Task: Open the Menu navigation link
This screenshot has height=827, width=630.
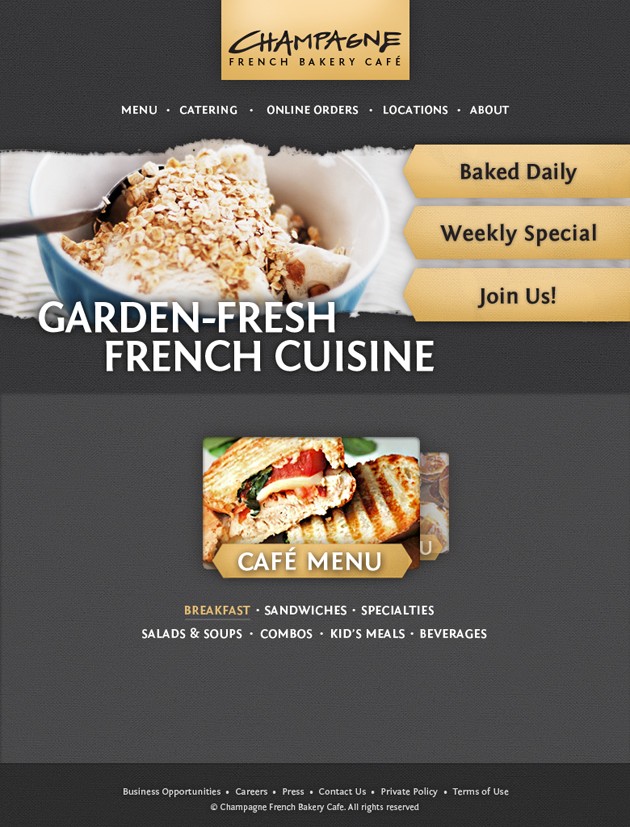Action: coord(139,110)
